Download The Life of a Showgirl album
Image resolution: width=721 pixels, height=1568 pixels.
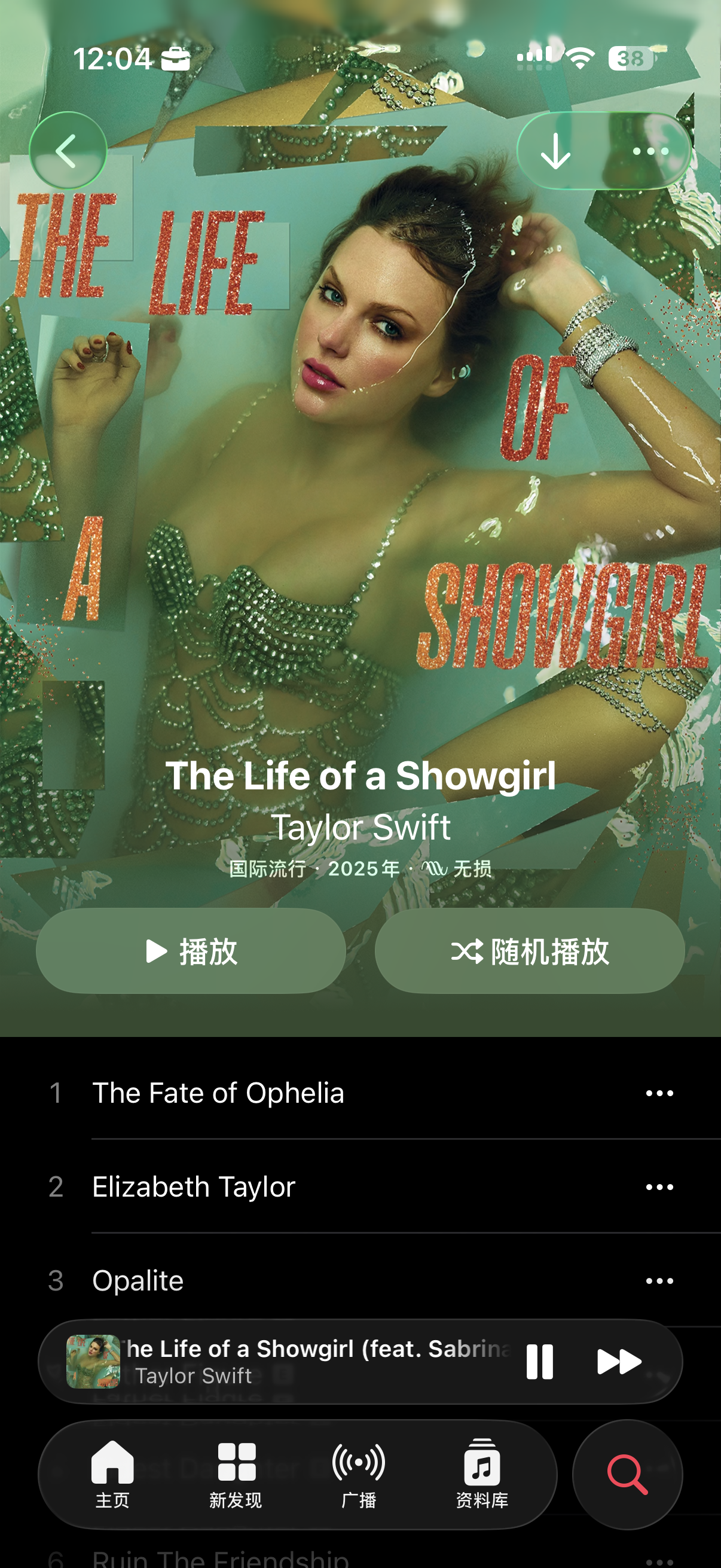coord(556,151)
